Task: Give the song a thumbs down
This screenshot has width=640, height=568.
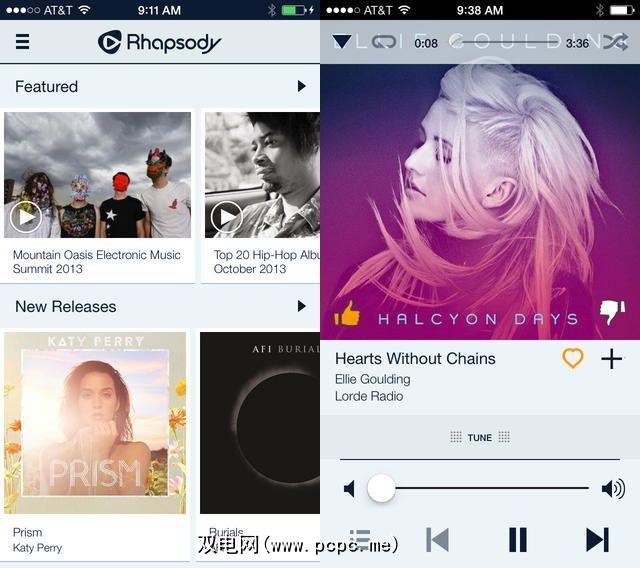Action: 611,315
